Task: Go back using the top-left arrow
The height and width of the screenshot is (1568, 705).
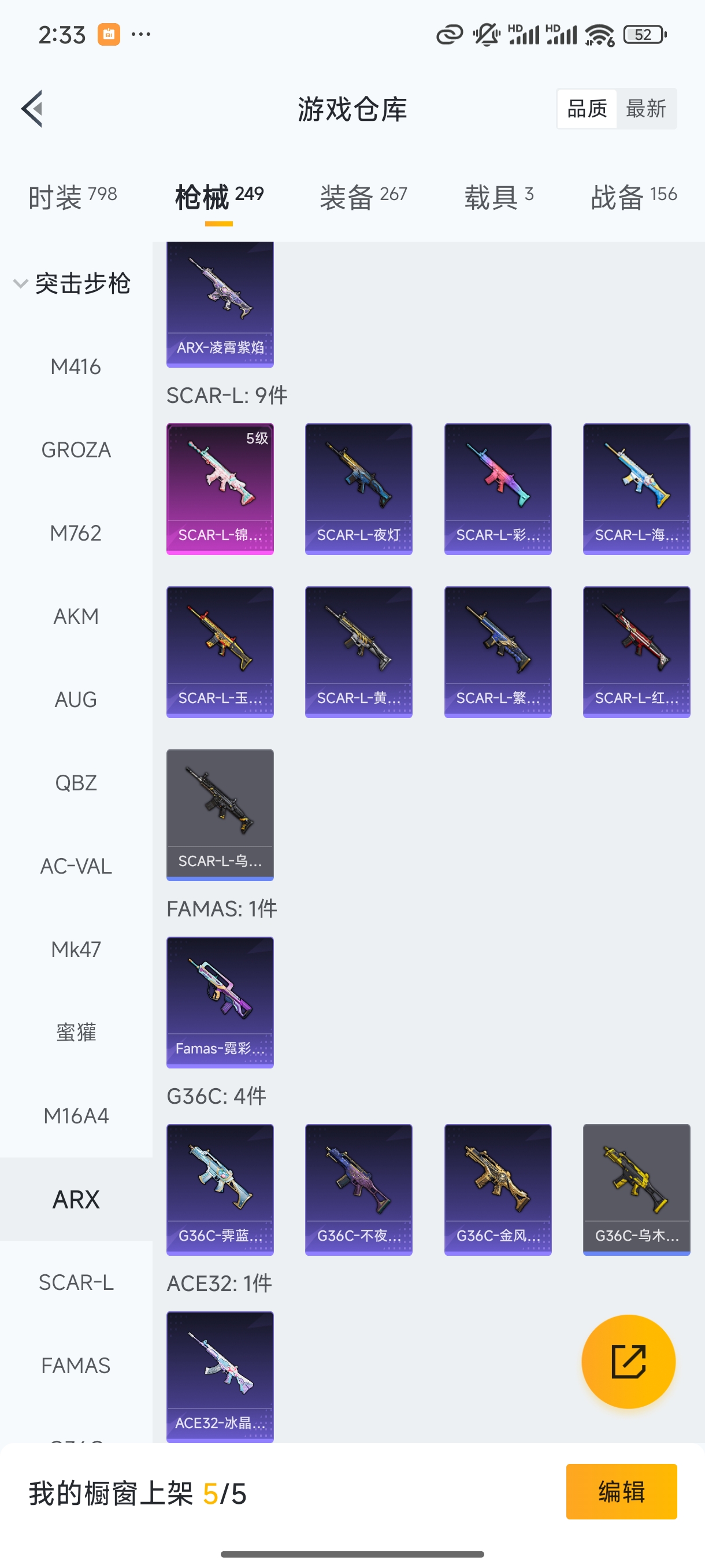Action: 32,109
